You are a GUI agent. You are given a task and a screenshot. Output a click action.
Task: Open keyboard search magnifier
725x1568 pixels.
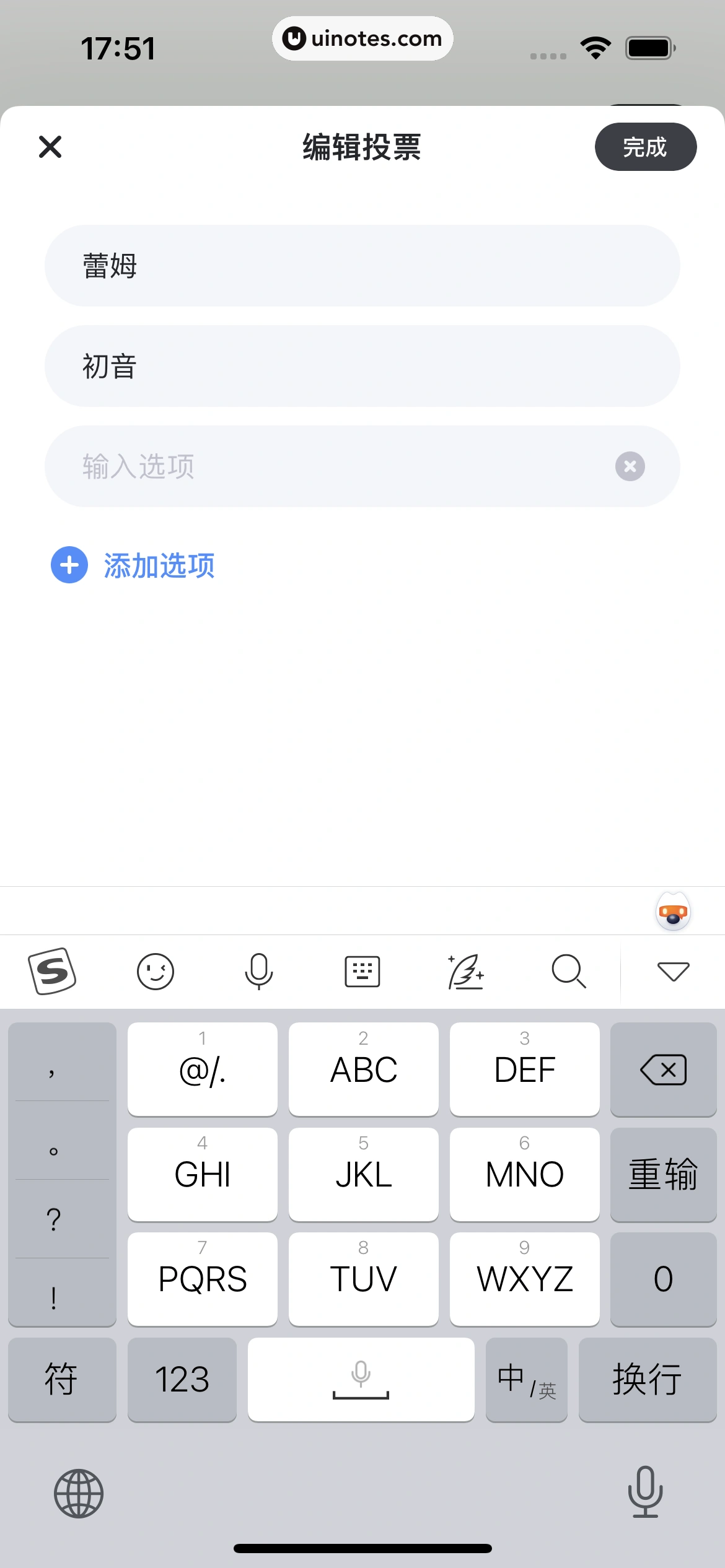tap(568, 971)
